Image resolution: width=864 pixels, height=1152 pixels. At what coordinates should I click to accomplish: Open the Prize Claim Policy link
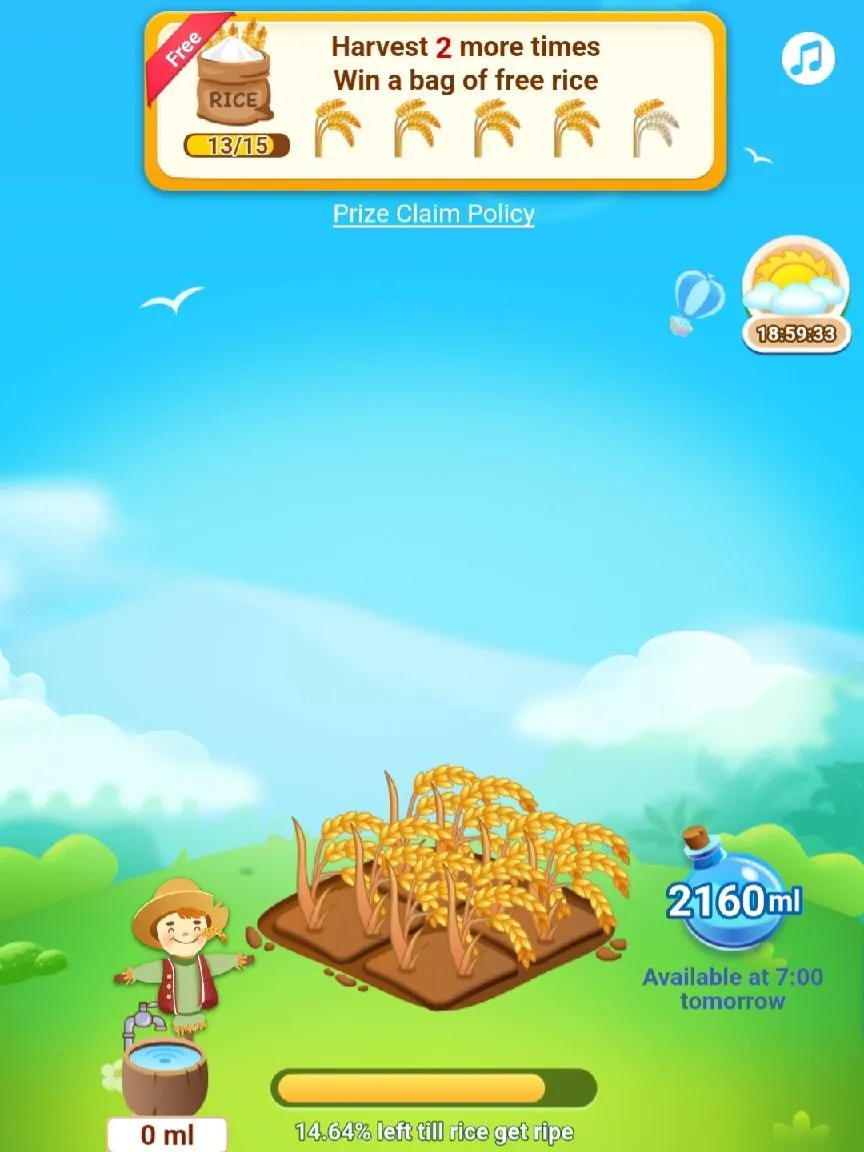pos(433,214)
